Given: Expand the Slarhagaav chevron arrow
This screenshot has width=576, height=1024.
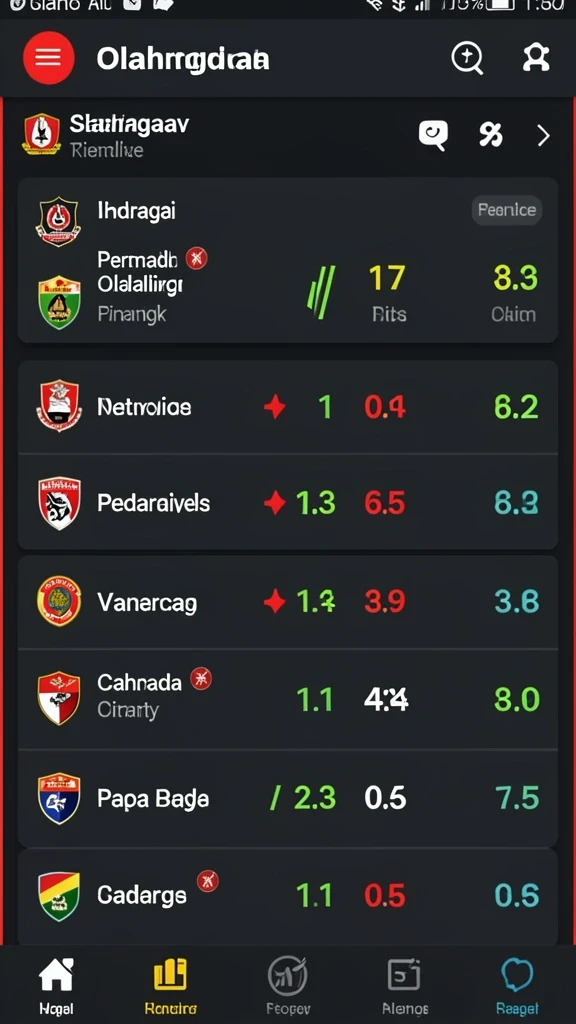Looking at the screenshot, I should click(543, 135).
